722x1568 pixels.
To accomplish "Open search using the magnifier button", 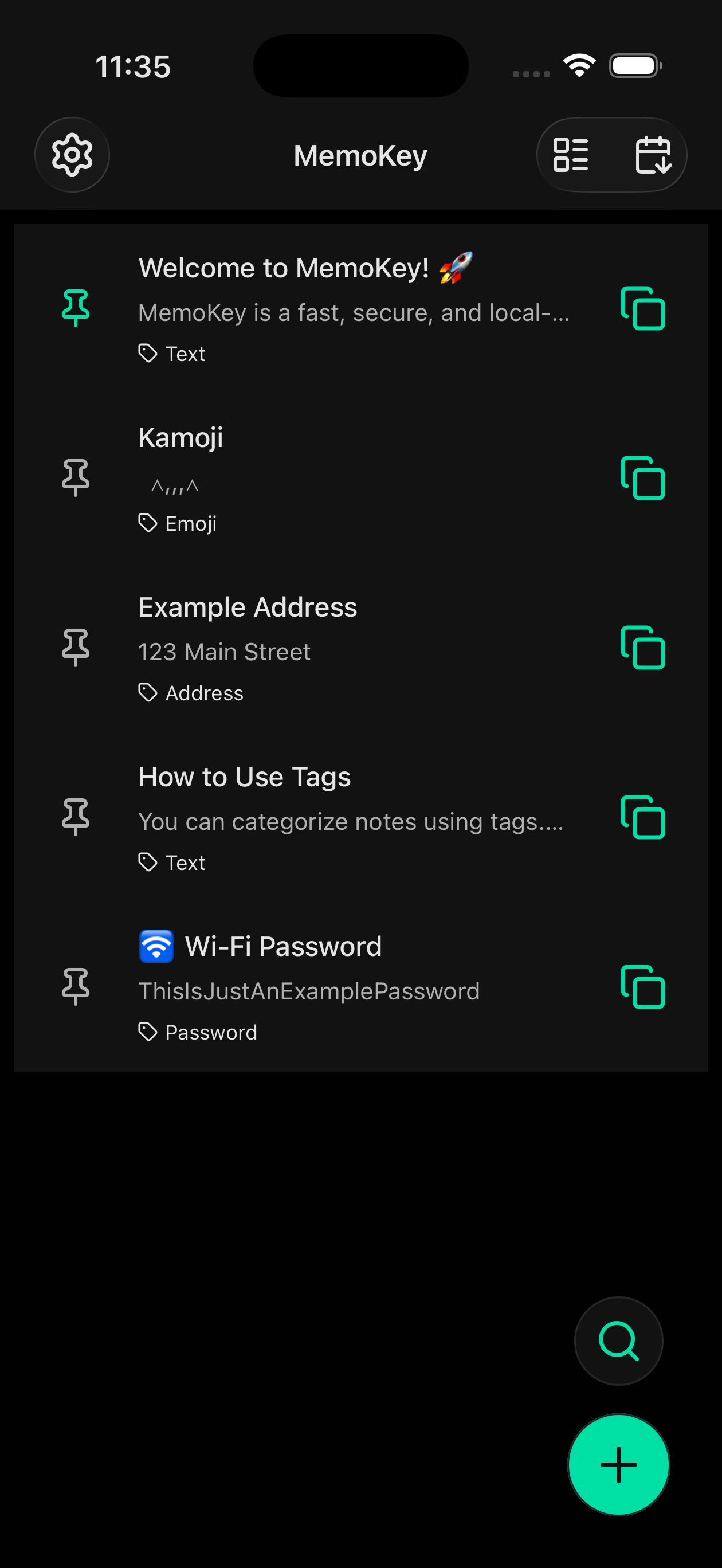I will [x=618, y=1341].
